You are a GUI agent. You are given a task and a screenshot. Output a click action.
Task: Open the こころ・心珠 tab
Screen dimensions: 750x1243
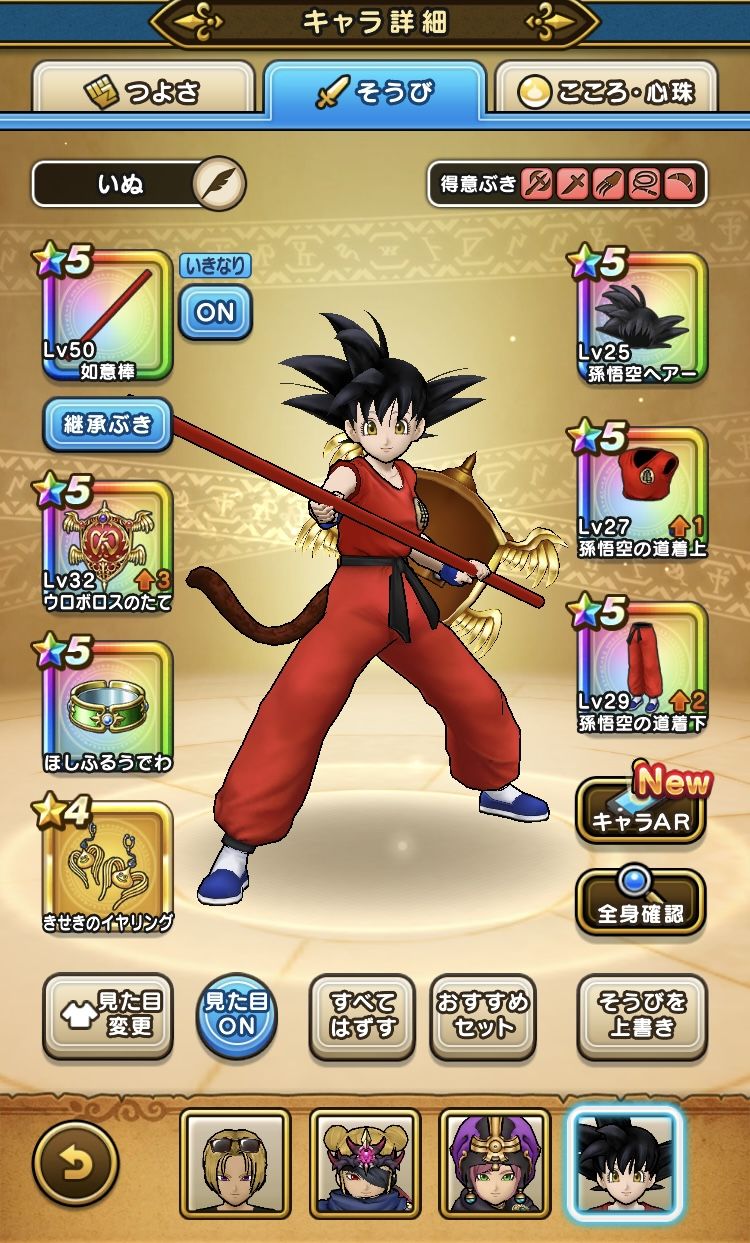pos(606,93)
